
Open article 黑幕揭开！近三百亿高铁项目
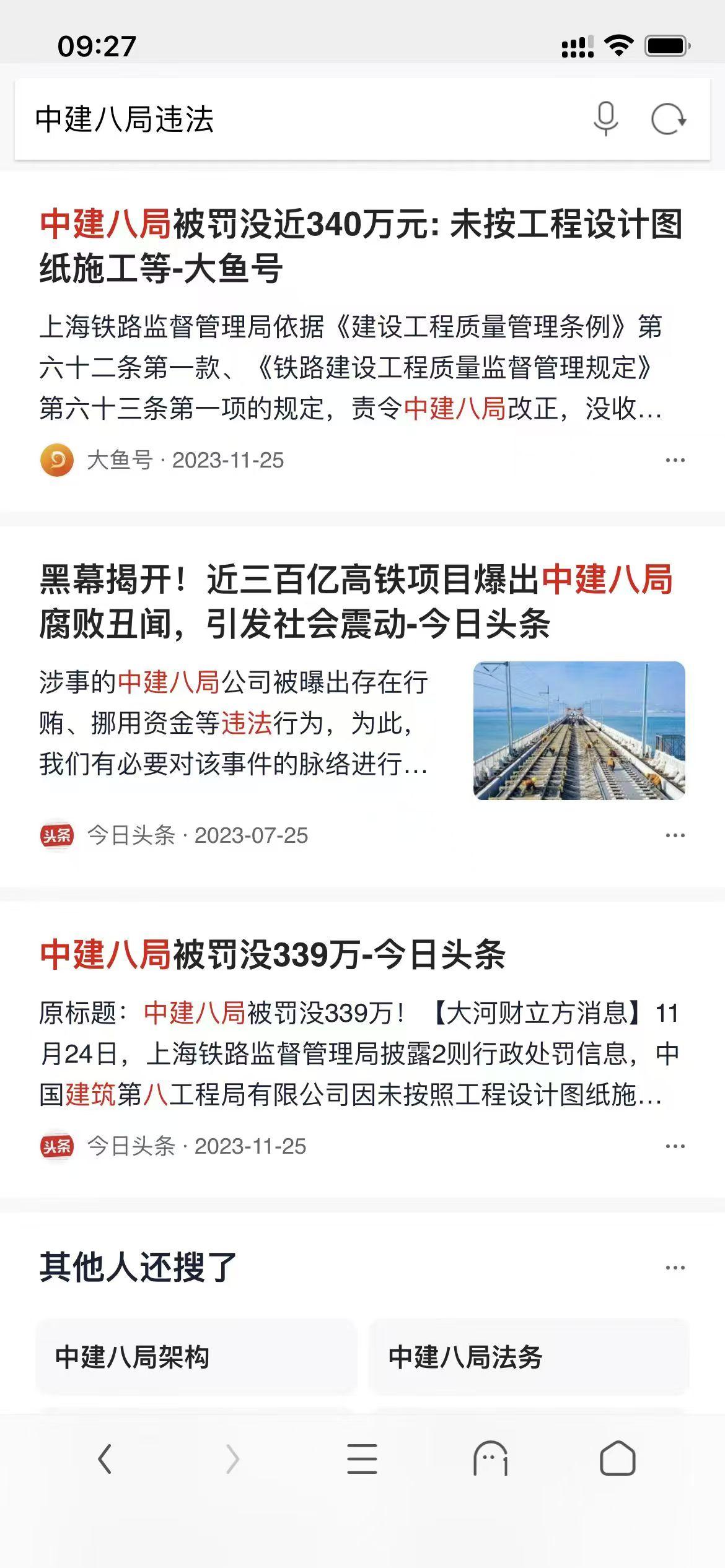356,601
